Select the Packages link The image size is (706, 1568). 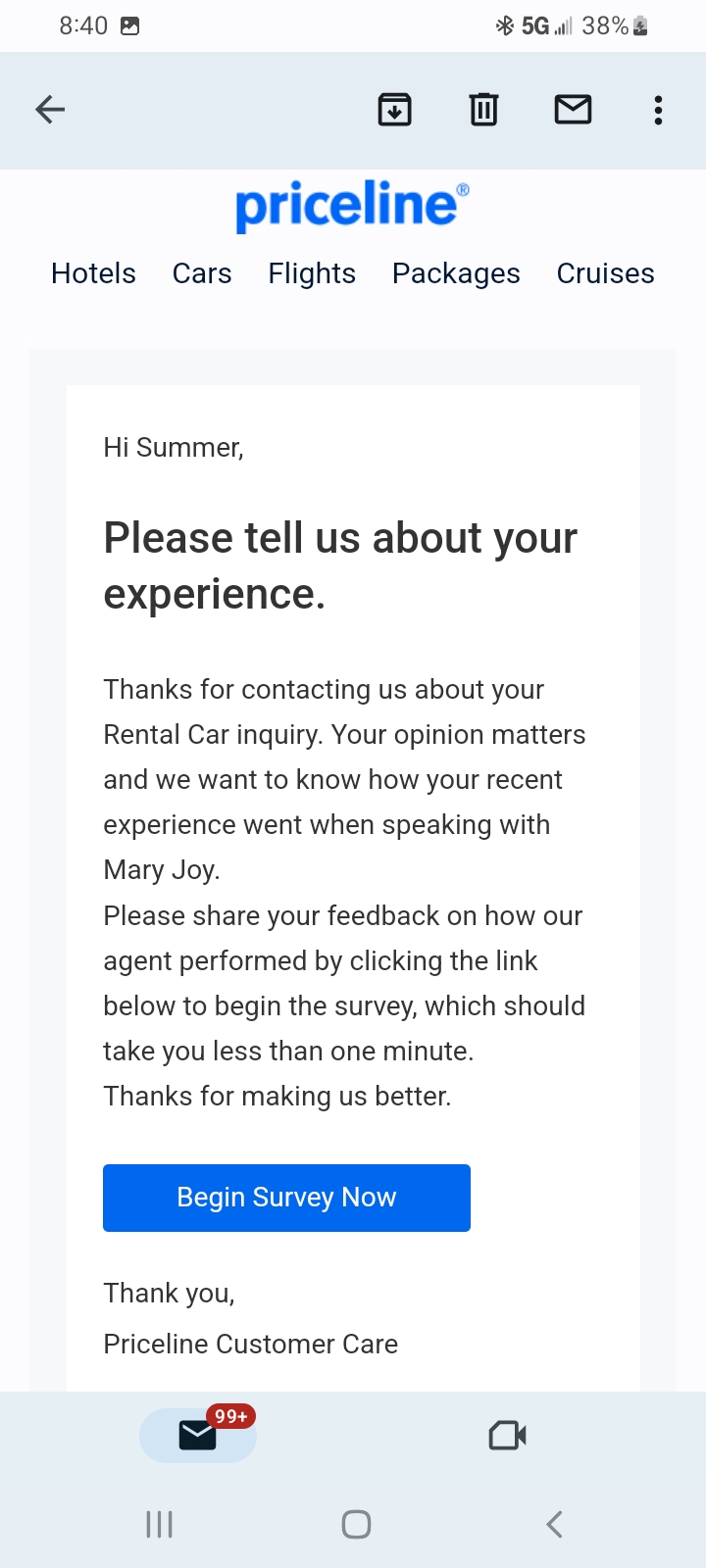tap(455, 273)
